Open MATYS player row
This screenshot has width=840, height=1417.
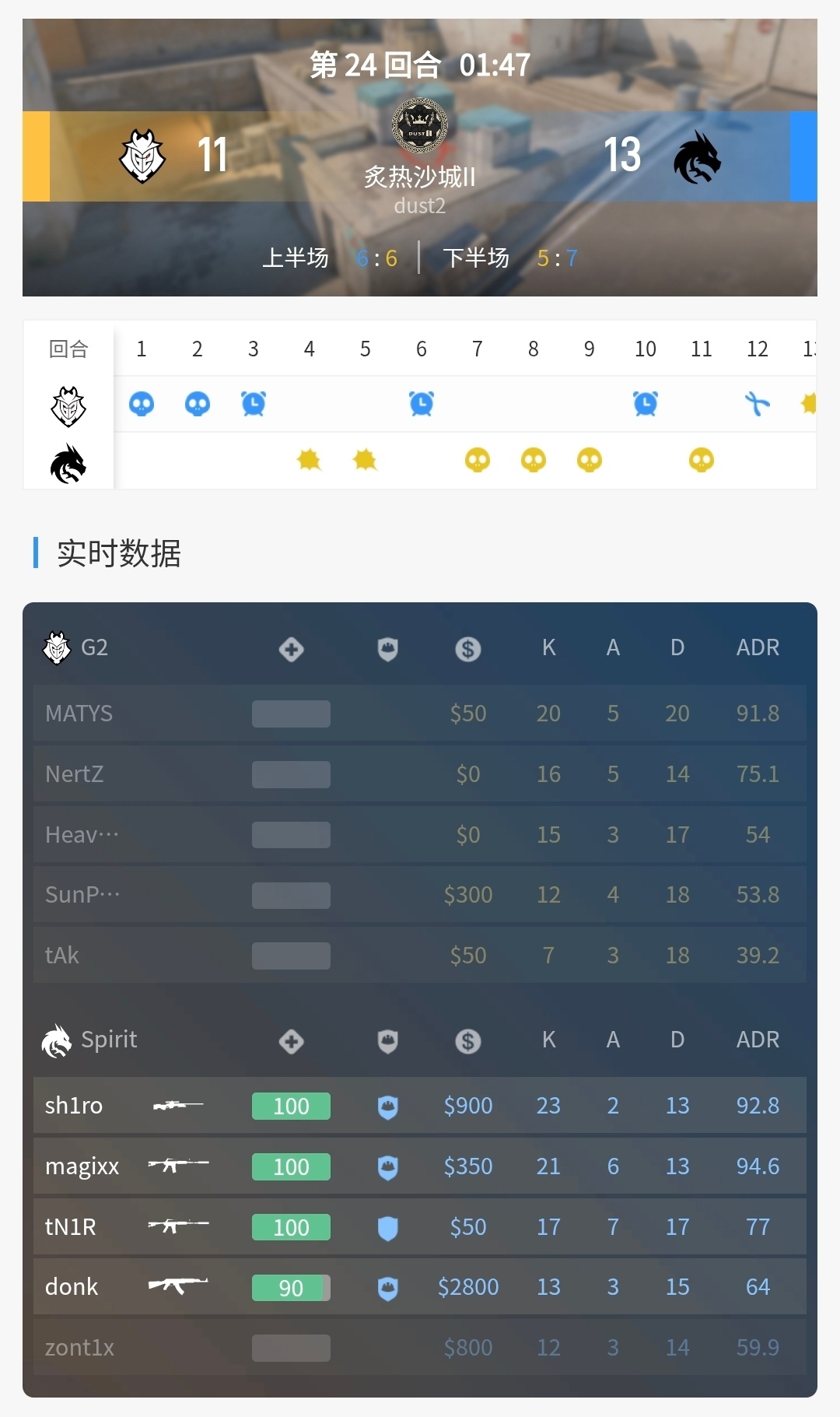(x=419, y=714)
